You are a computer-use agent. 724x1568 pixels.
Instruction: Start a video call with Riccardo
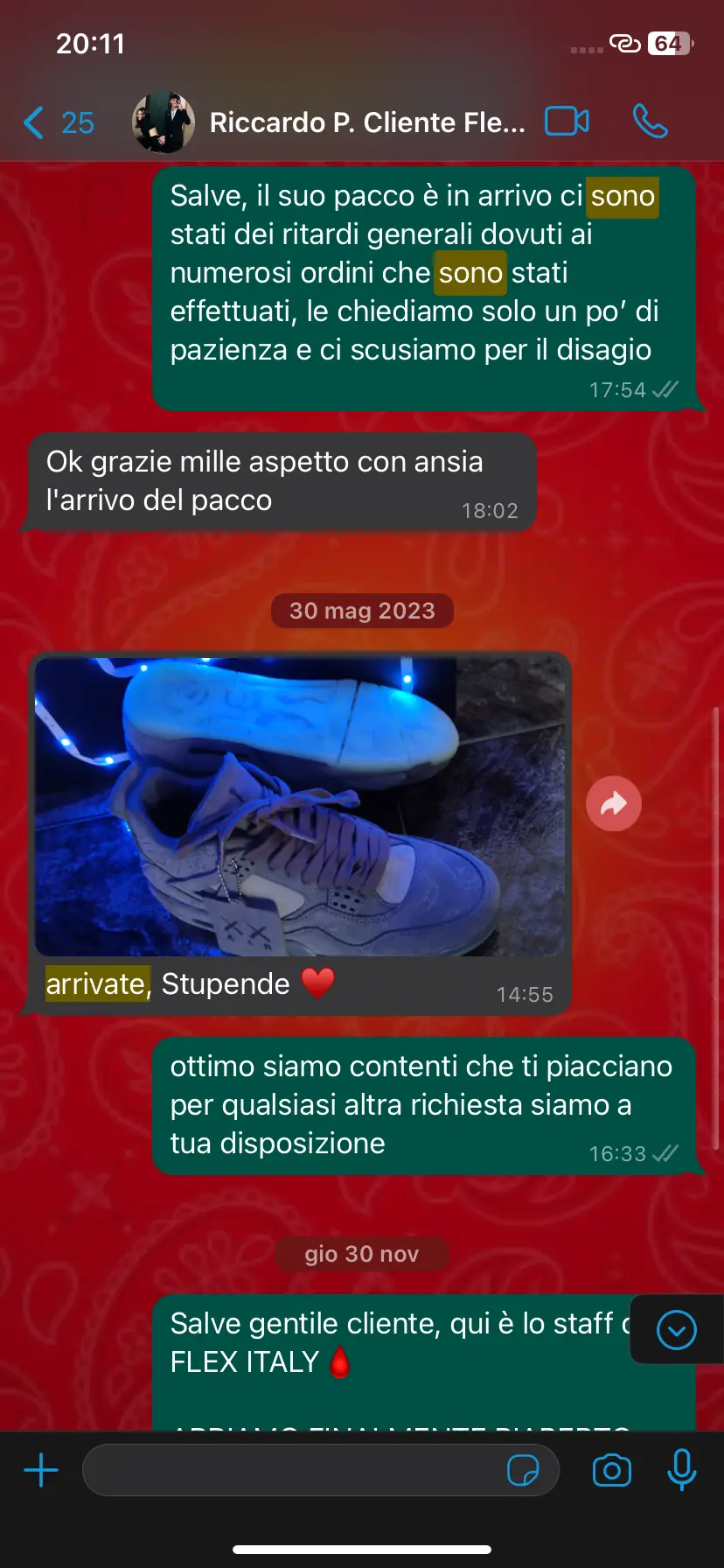pyautogui.click(x=567, y=122)
